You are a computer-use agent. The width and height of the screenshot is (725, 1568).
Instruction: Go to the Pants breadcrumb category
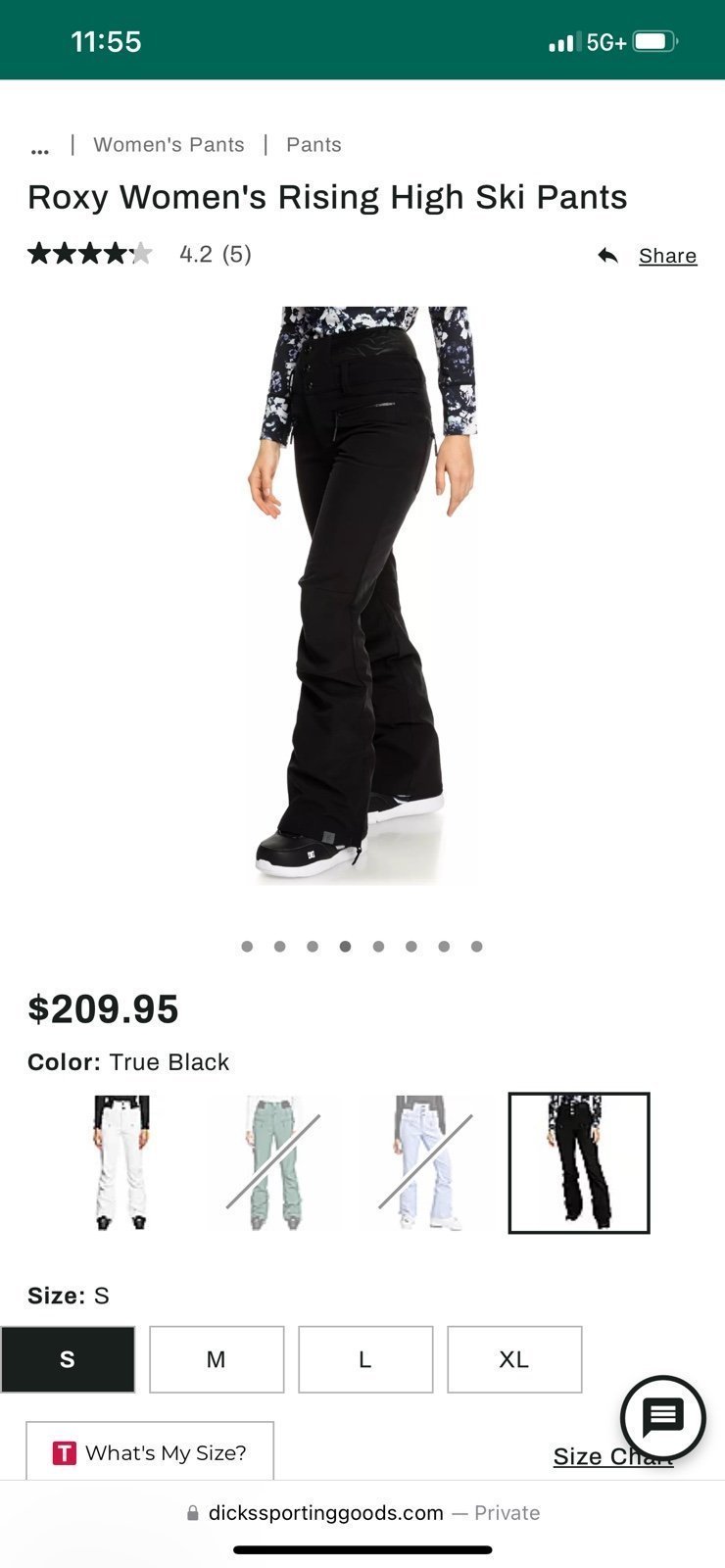coord(314,145)
